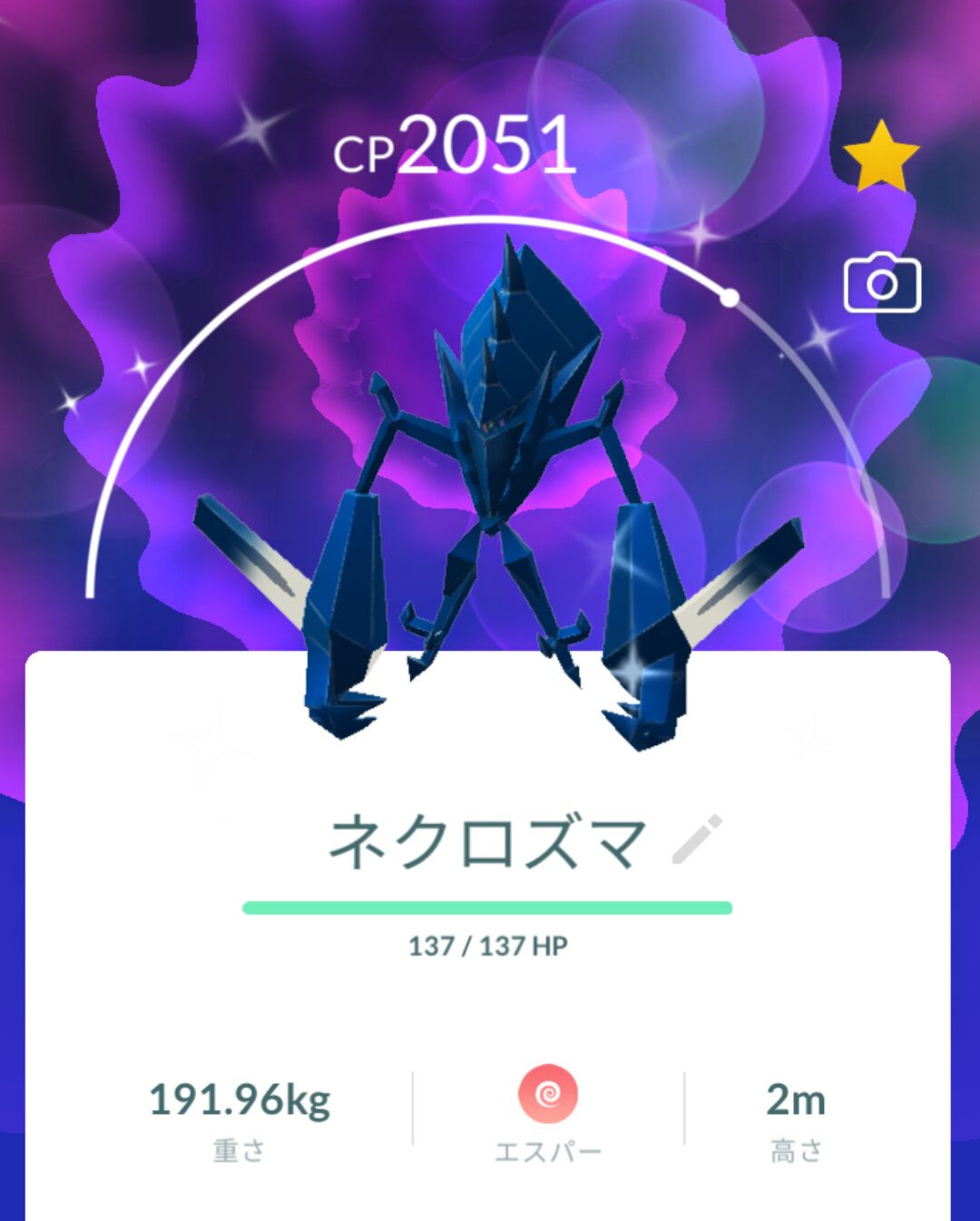The height and width of the screenshot is (1221, 980).
Task: Tap the pencil to rename ネクロズマ
Action: [x=697, y=840]
